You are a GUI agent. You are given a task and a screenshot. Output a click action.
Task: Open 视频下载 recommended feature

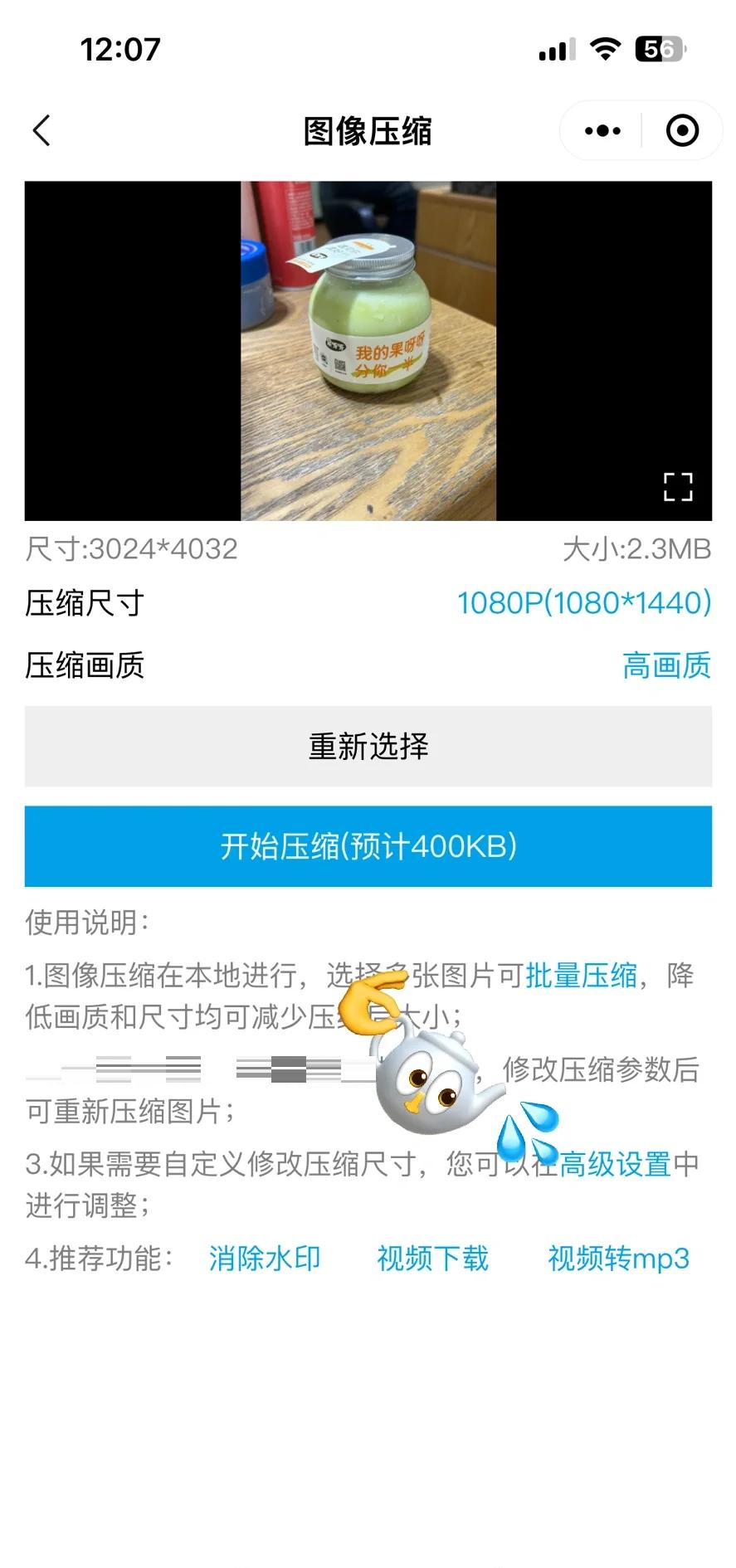tap(432, 1259)
